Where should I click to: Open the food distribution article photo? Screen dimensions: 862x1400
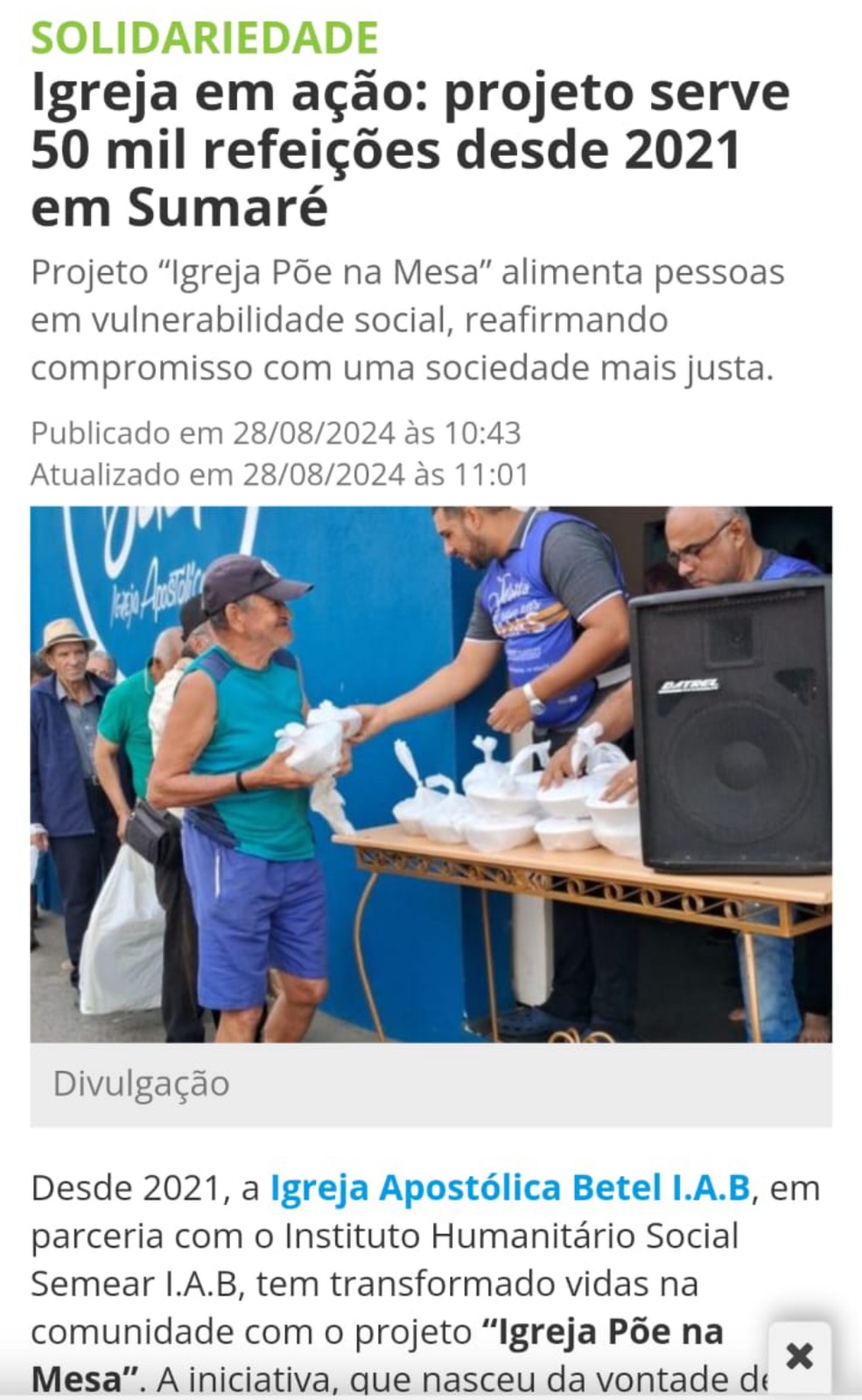click(x=431, y=774)
